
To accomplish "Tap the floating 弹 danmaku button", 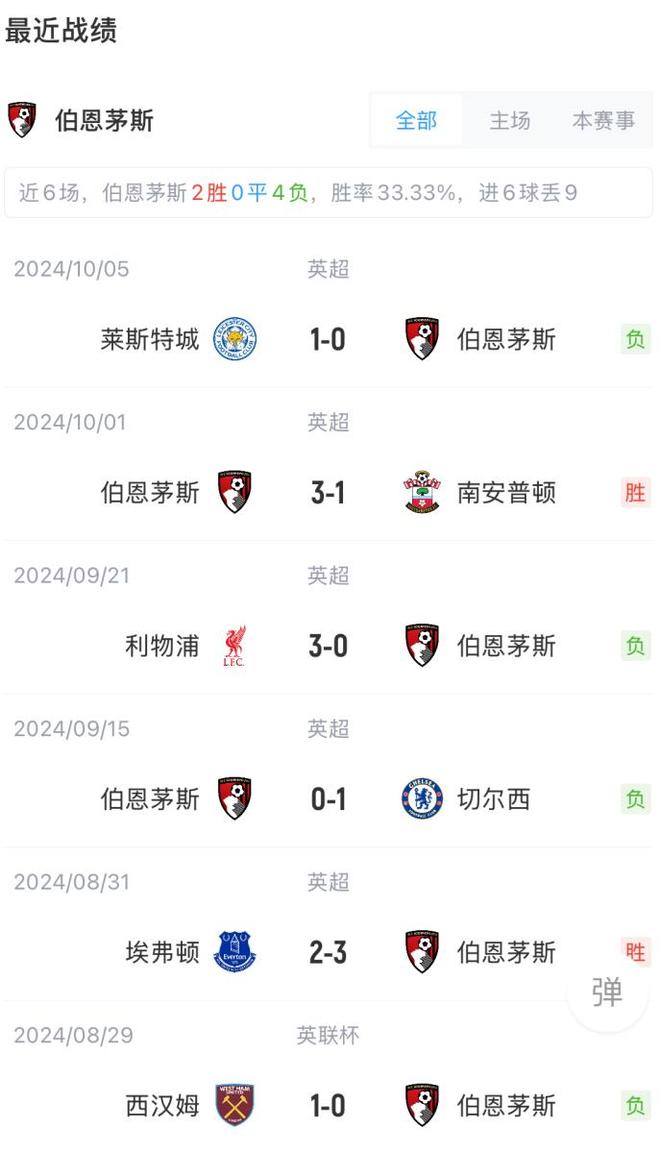I will [607, 992].
